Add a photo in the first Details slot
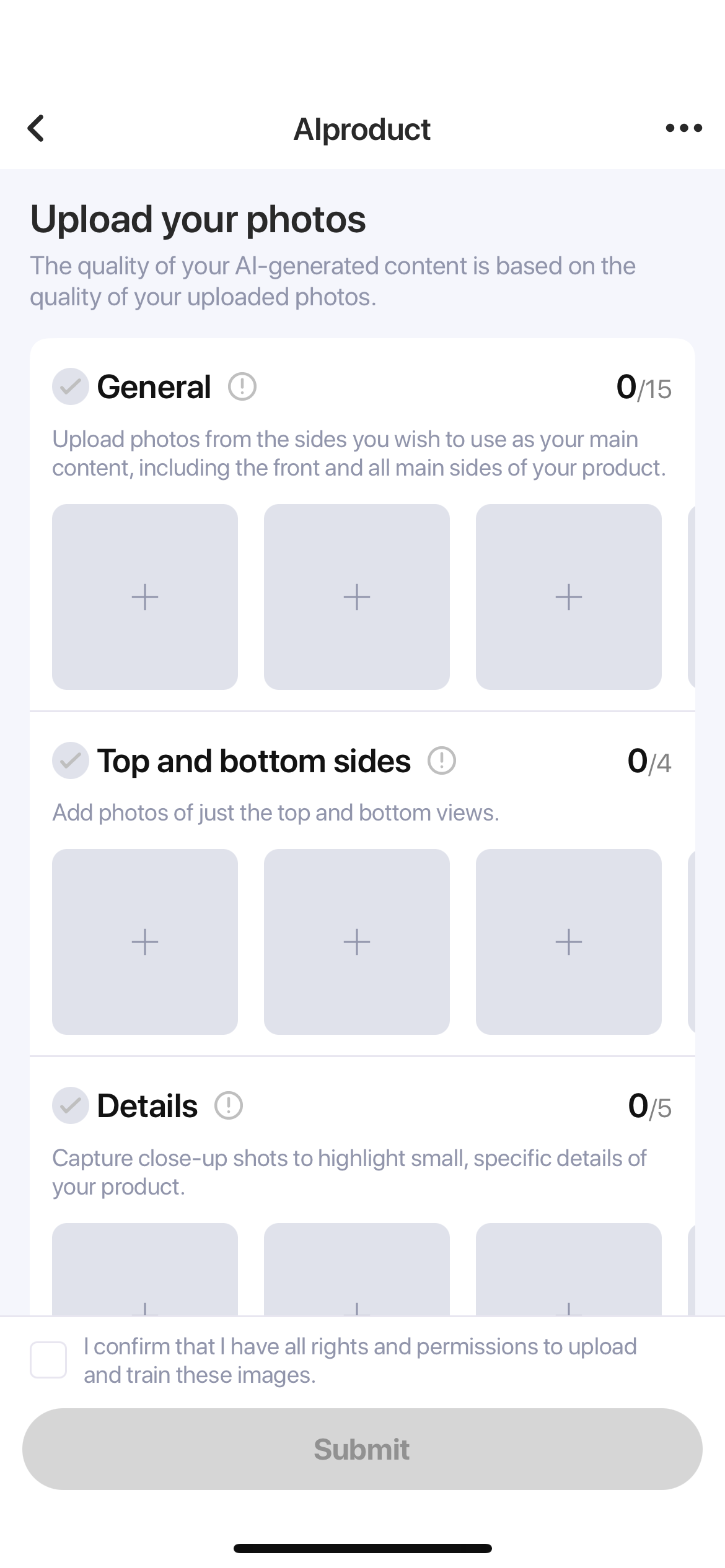Viewport: 725px width, 1568px height. (145, 1270)
